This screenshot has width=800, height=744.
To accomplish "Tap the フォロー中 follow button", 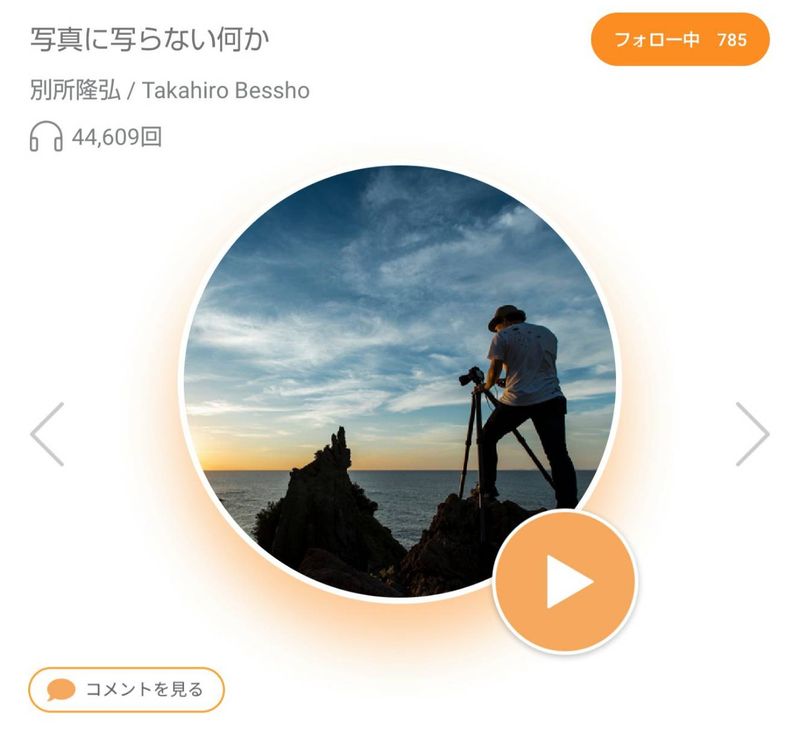I will click(680, 40).
